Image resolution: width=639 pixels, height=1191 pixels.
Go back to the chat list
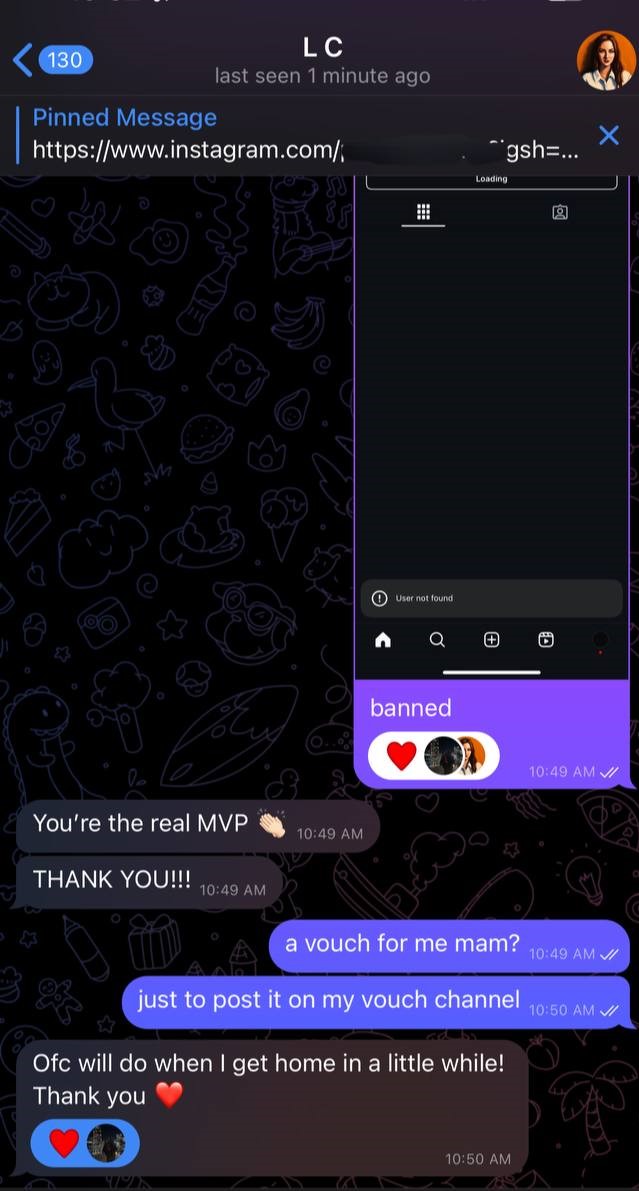(x=52, y=59)
